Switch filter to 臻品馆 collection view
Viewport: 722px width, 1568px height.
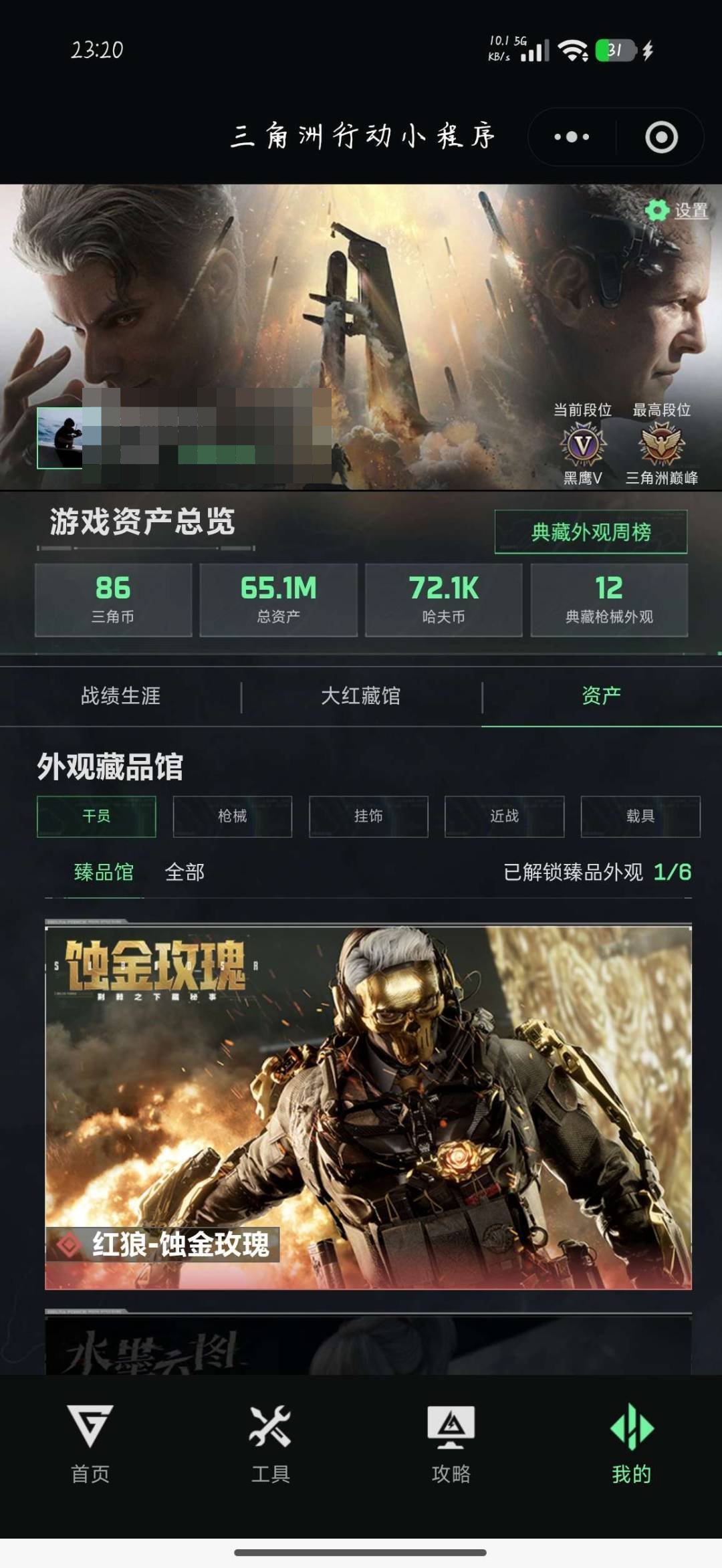(x=104, y=872)
